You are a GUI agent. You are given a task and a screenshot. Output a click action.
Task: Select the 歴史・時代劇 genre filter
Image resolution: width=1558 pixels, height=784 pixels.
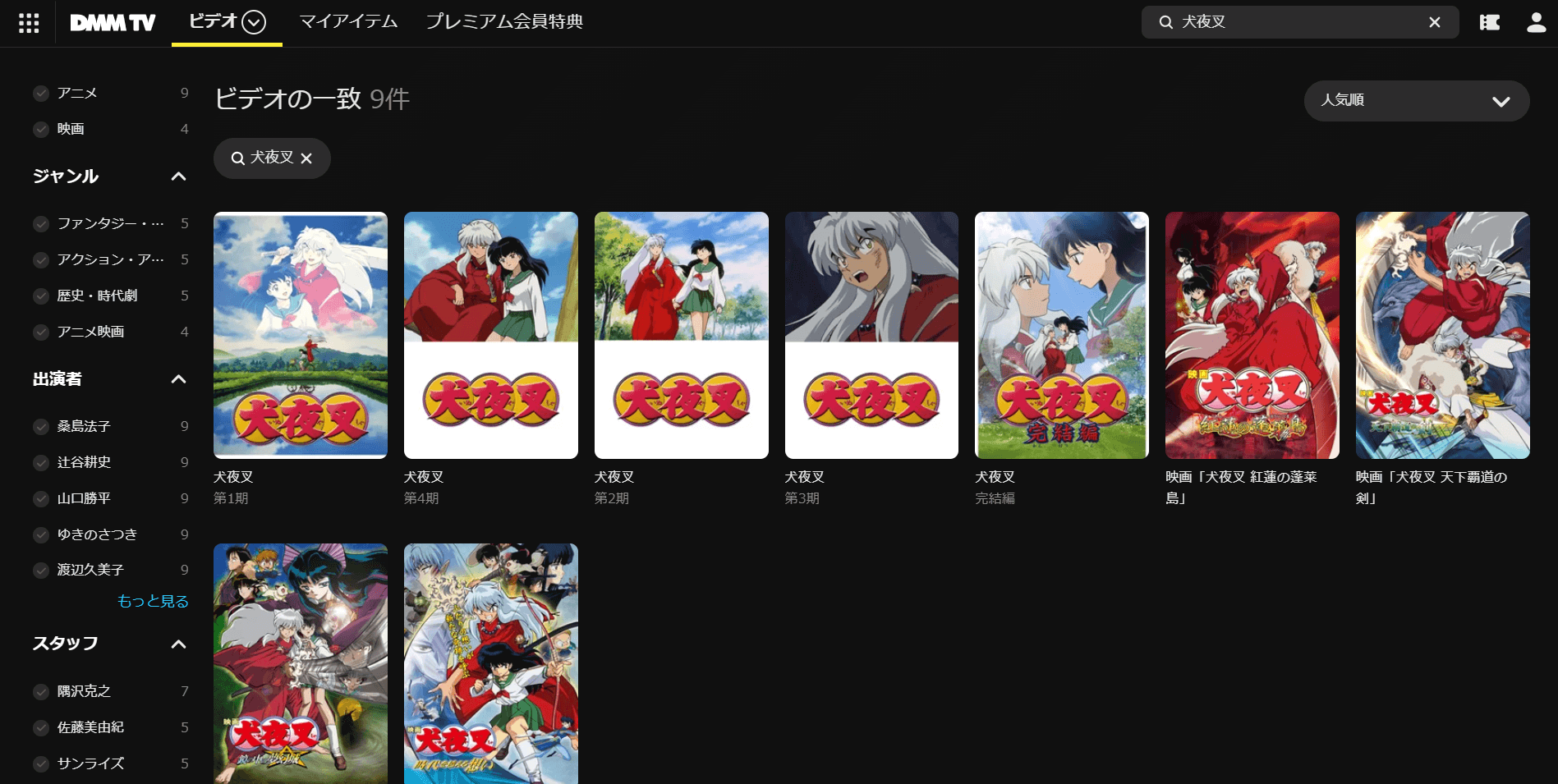pyautogui.click(x=41, y=296)
